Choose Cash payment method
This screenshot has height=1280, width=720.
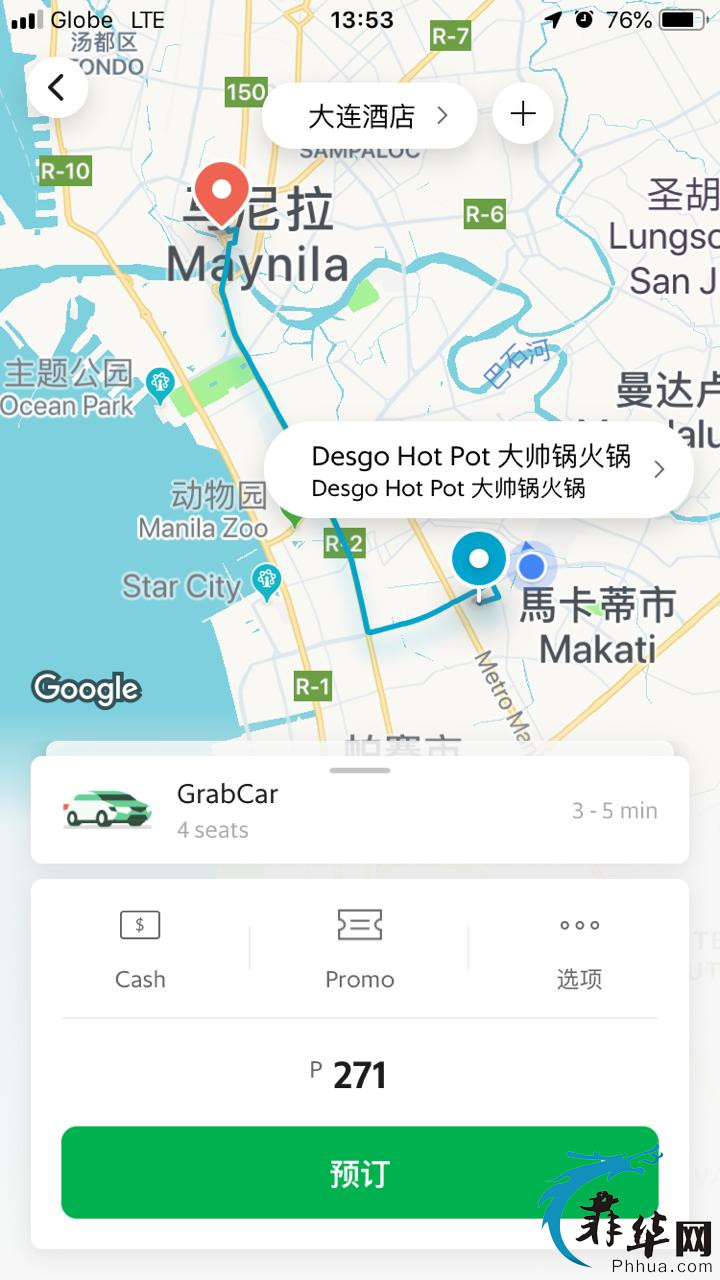140,950
